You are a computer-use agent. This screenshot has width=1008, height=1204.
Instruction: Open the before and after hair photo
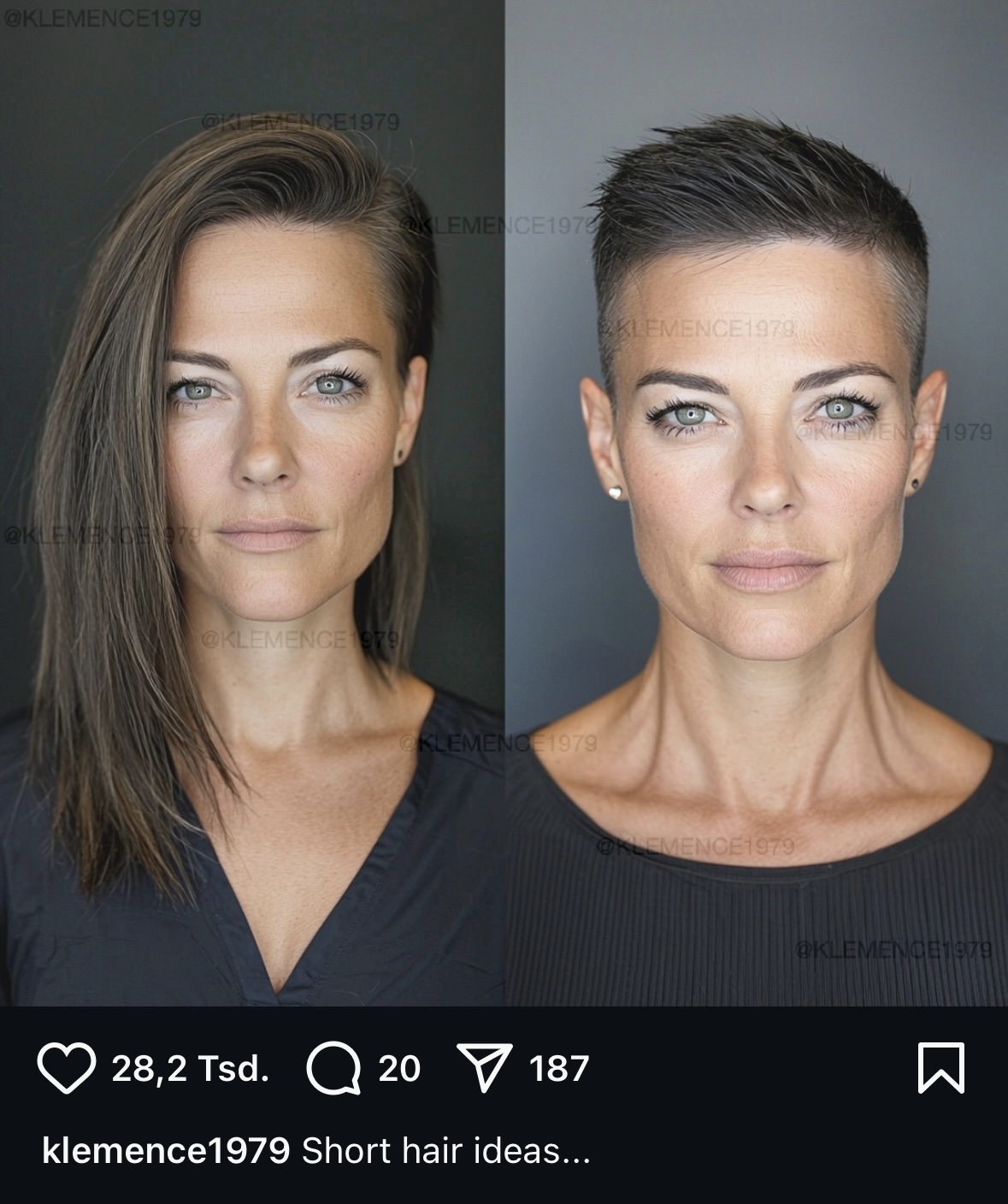[504, 503]
